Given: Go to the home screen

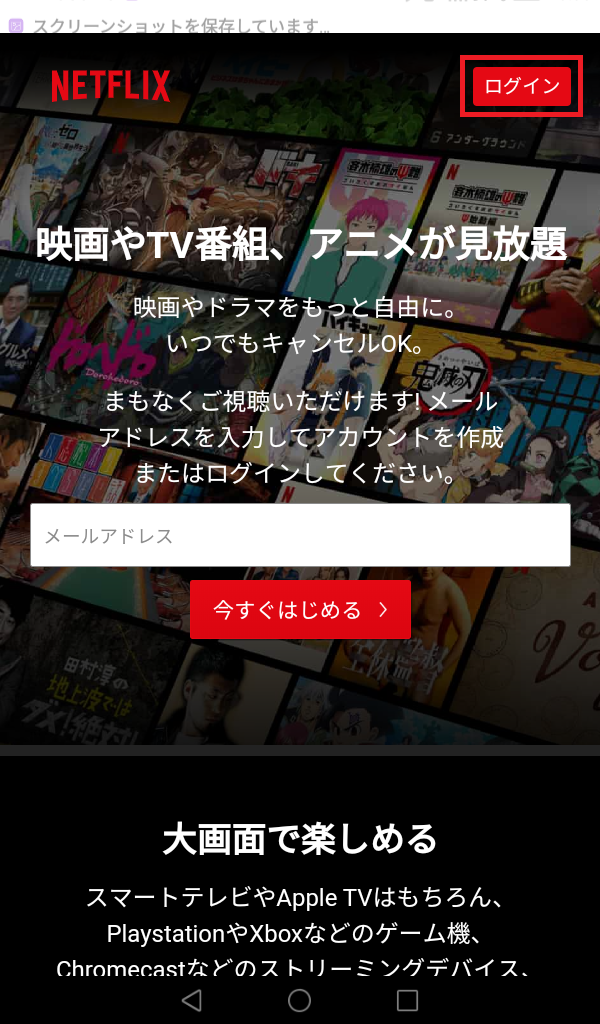Looking at the screenshot, I should [x=300, y=1000].
